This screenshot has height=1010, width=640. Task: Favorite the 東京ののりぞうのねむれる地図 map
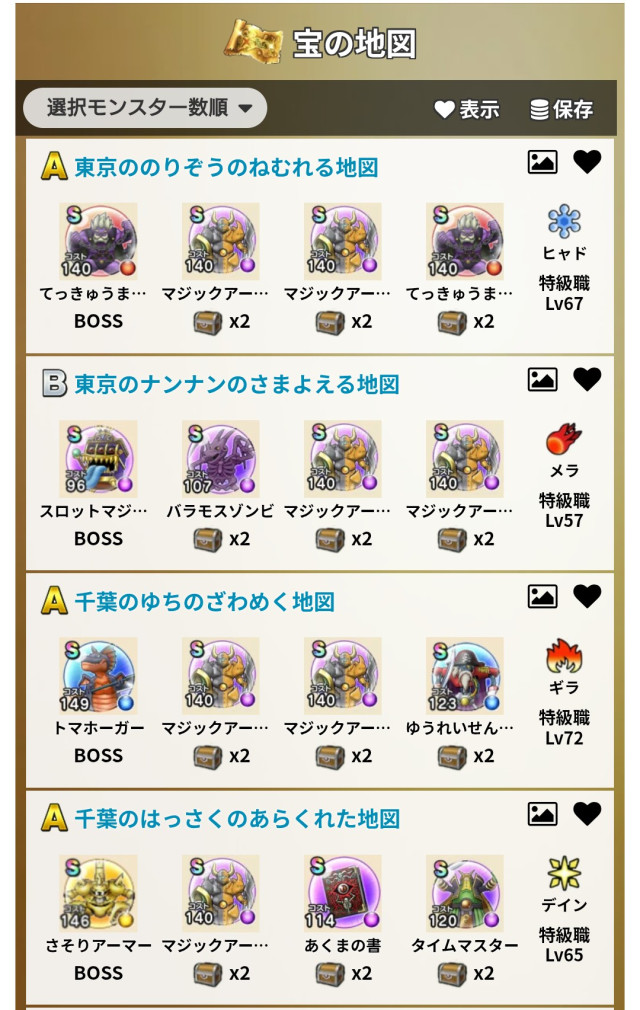tap(587, 163)
